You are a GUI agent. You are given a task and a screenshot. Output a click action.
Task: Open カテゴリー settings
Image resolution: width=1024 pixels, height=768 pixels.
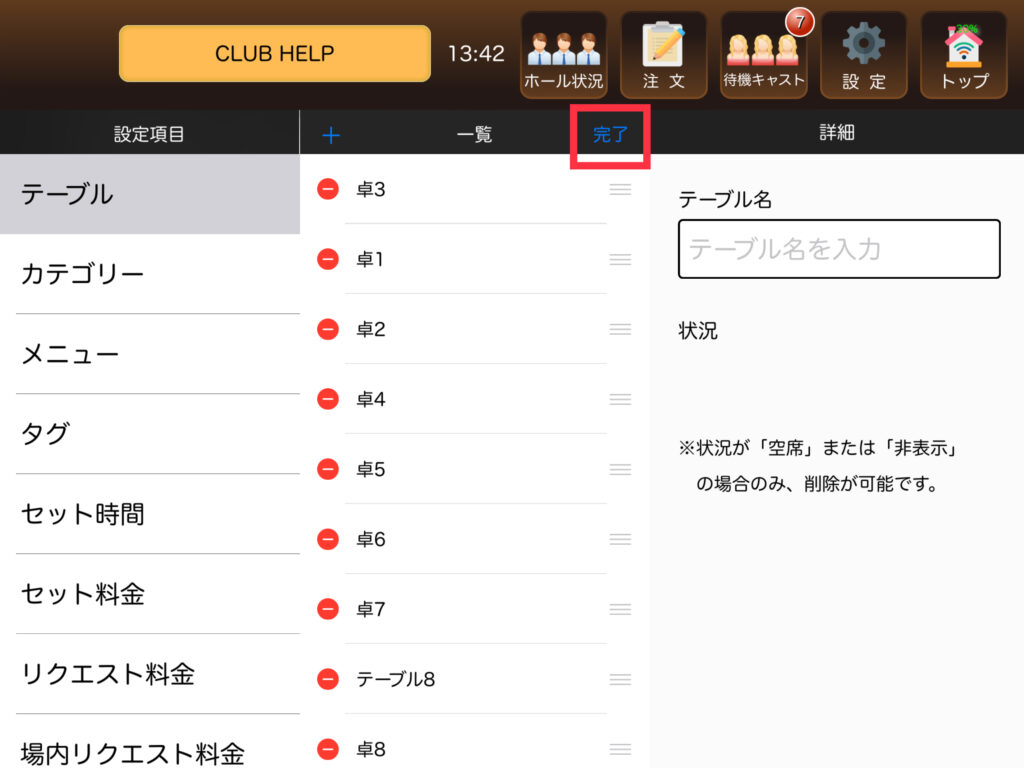point(150,274)
